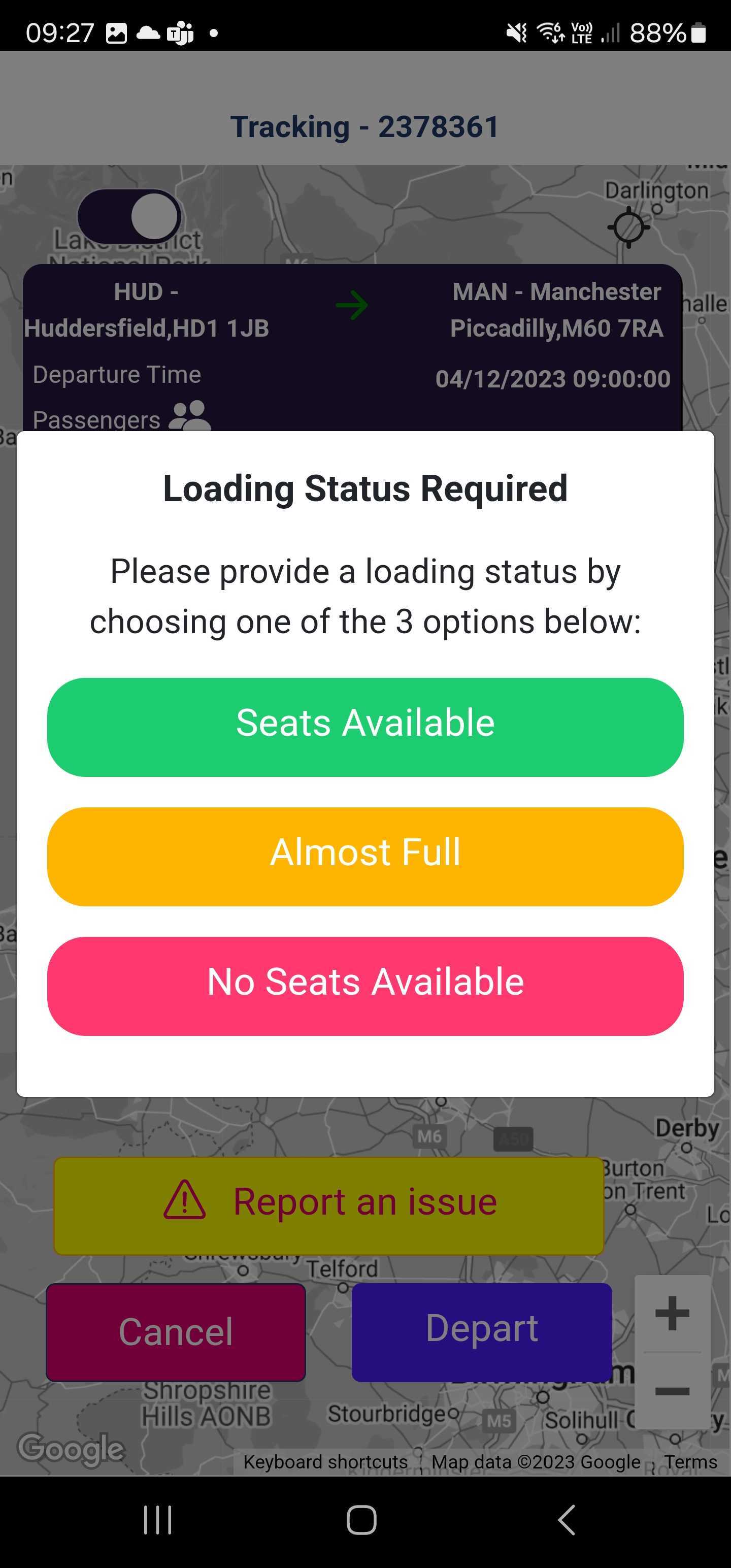
Task: Open recent apps from the navigation bar
Action: click(158, 1520)
